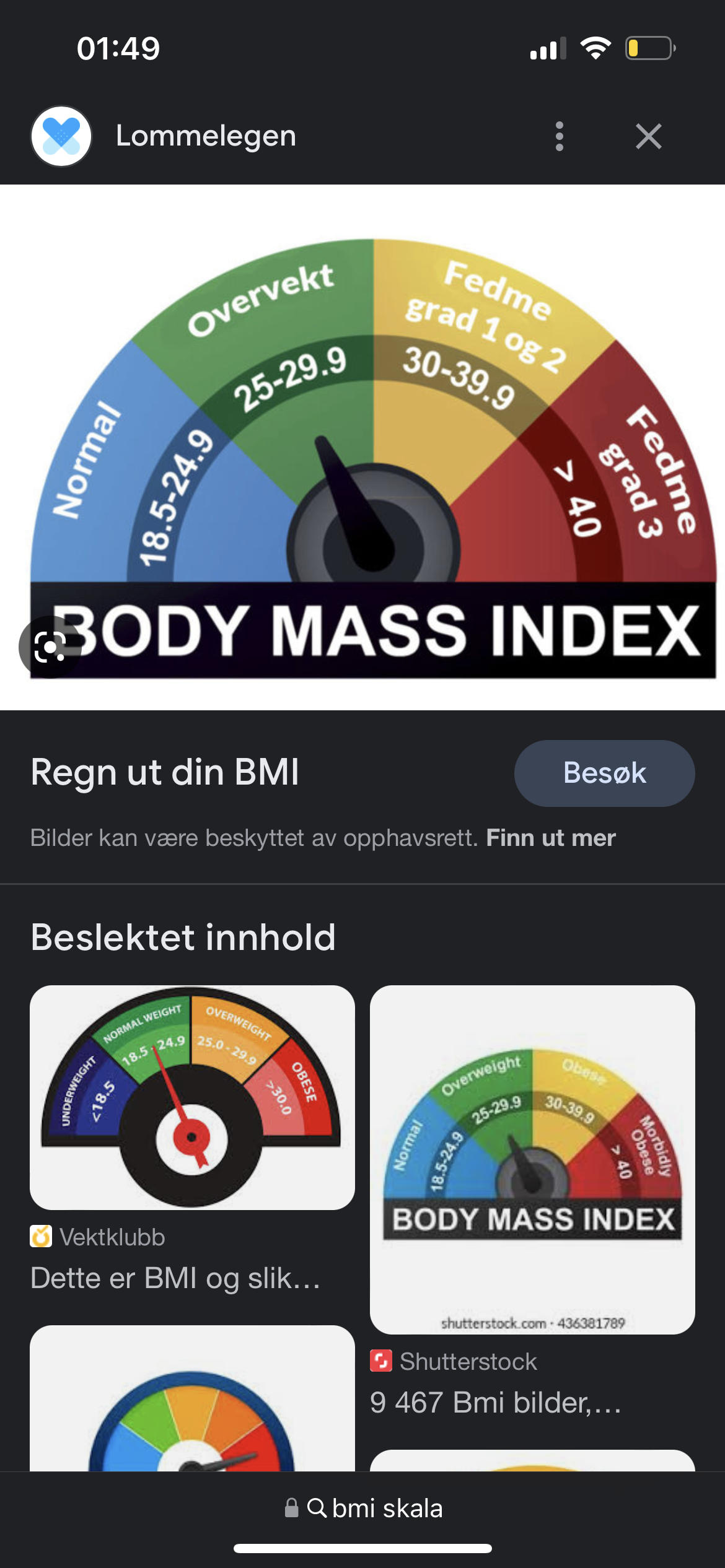Viewport: 725px width, 1568px height.
Task: Tap the Besøk button
Action: point(604,773)
